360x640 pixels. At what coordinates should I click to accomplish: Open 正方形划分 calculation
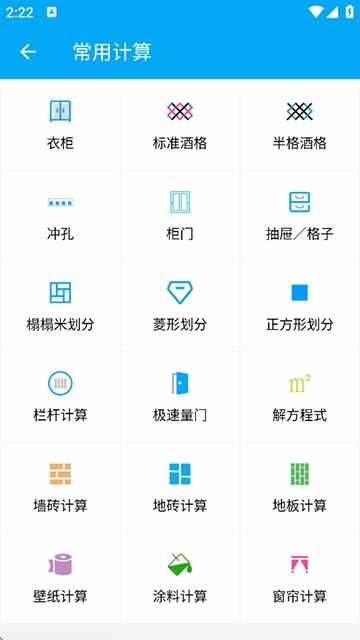click(300, 306)
